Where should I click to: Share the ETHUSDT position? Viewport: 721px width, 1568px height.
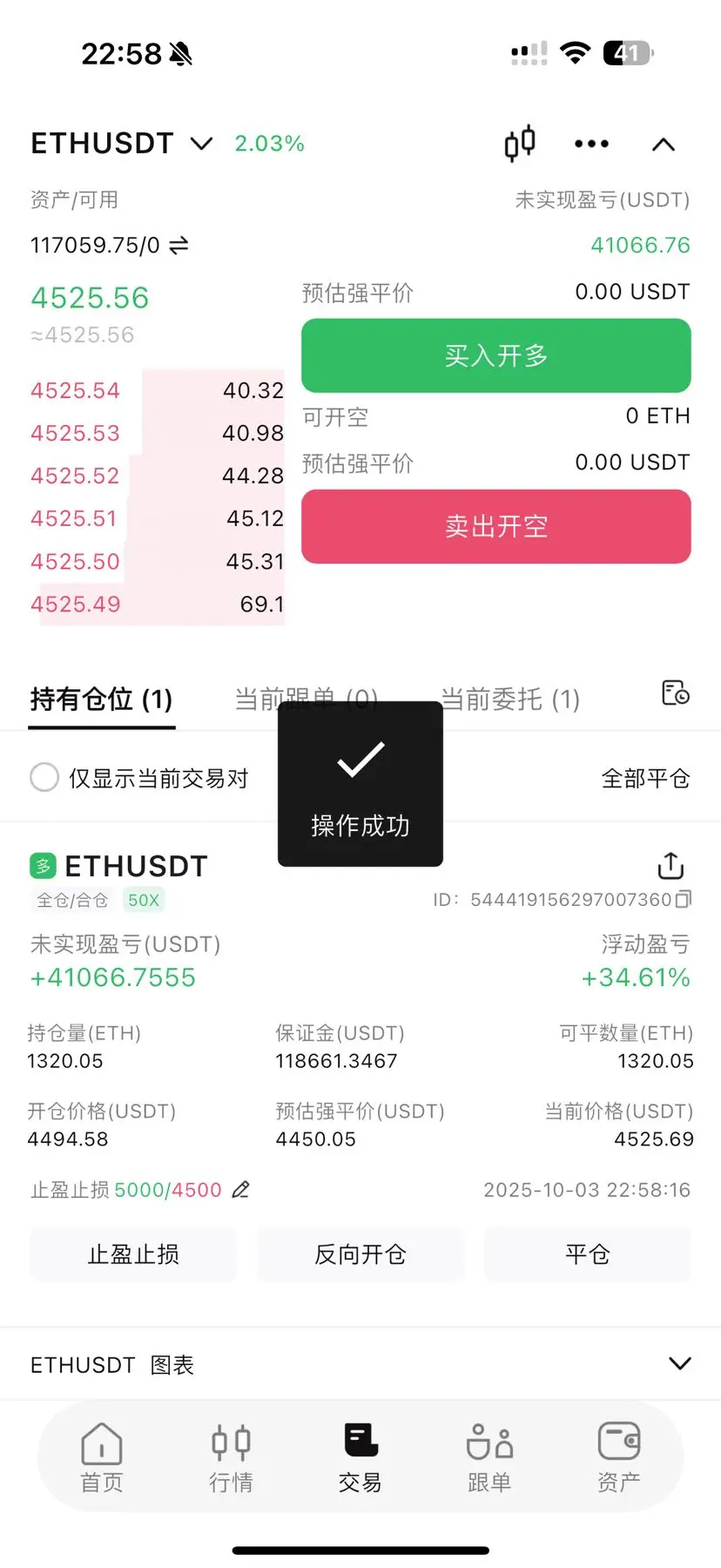click(x=670, y=866)
